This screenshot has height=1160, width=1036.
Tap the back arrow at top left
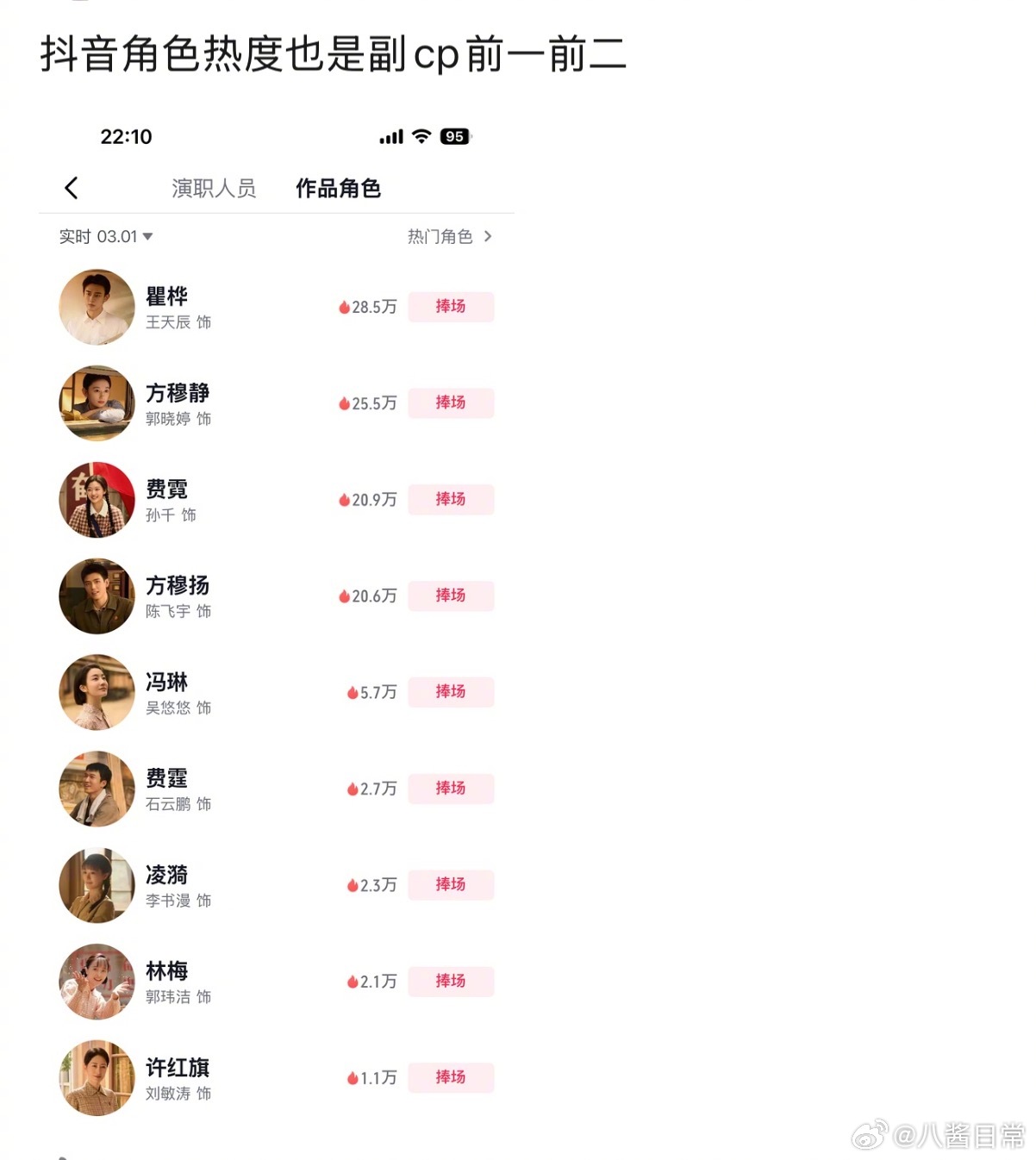[72, 188]
